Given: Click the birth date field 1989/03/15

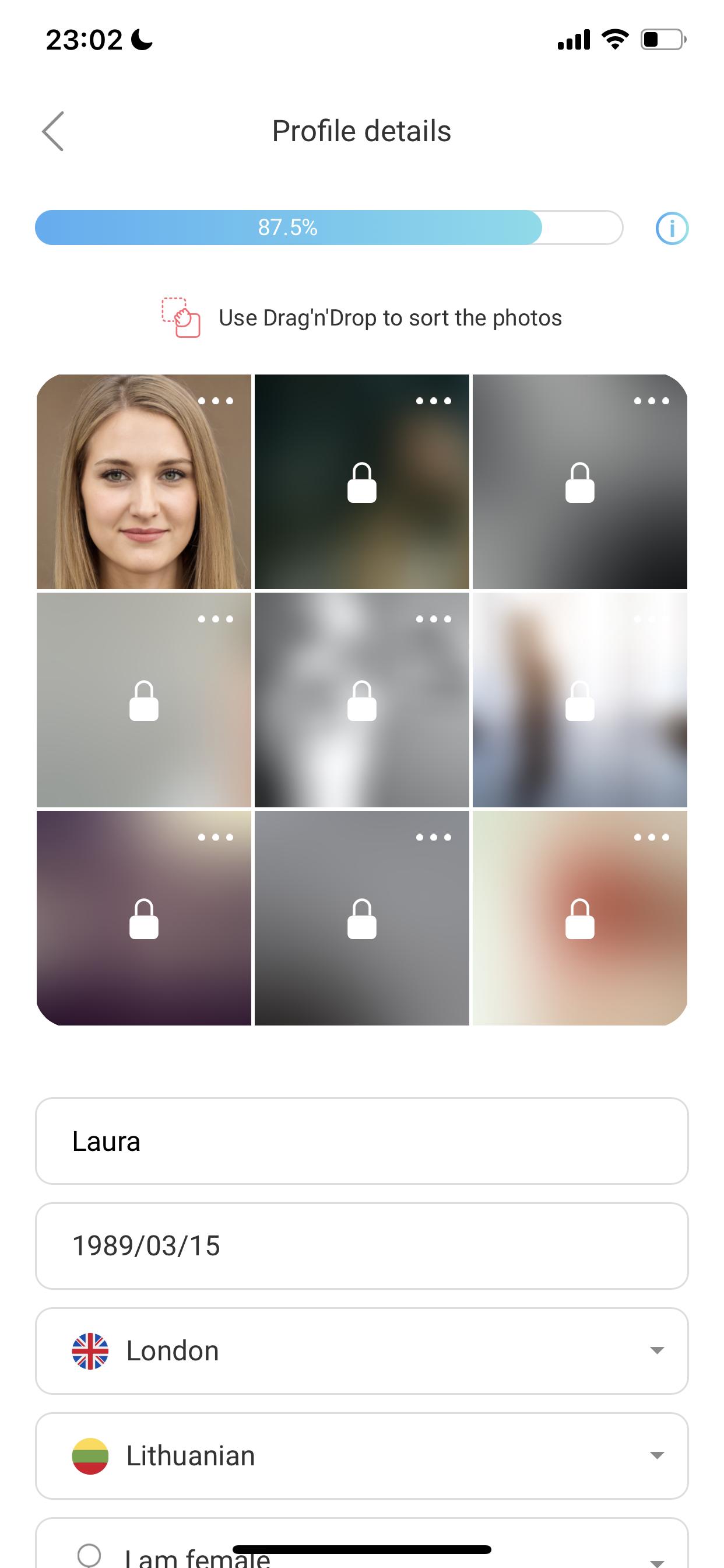Looking at the screenshot, I should pos(361,1246).
